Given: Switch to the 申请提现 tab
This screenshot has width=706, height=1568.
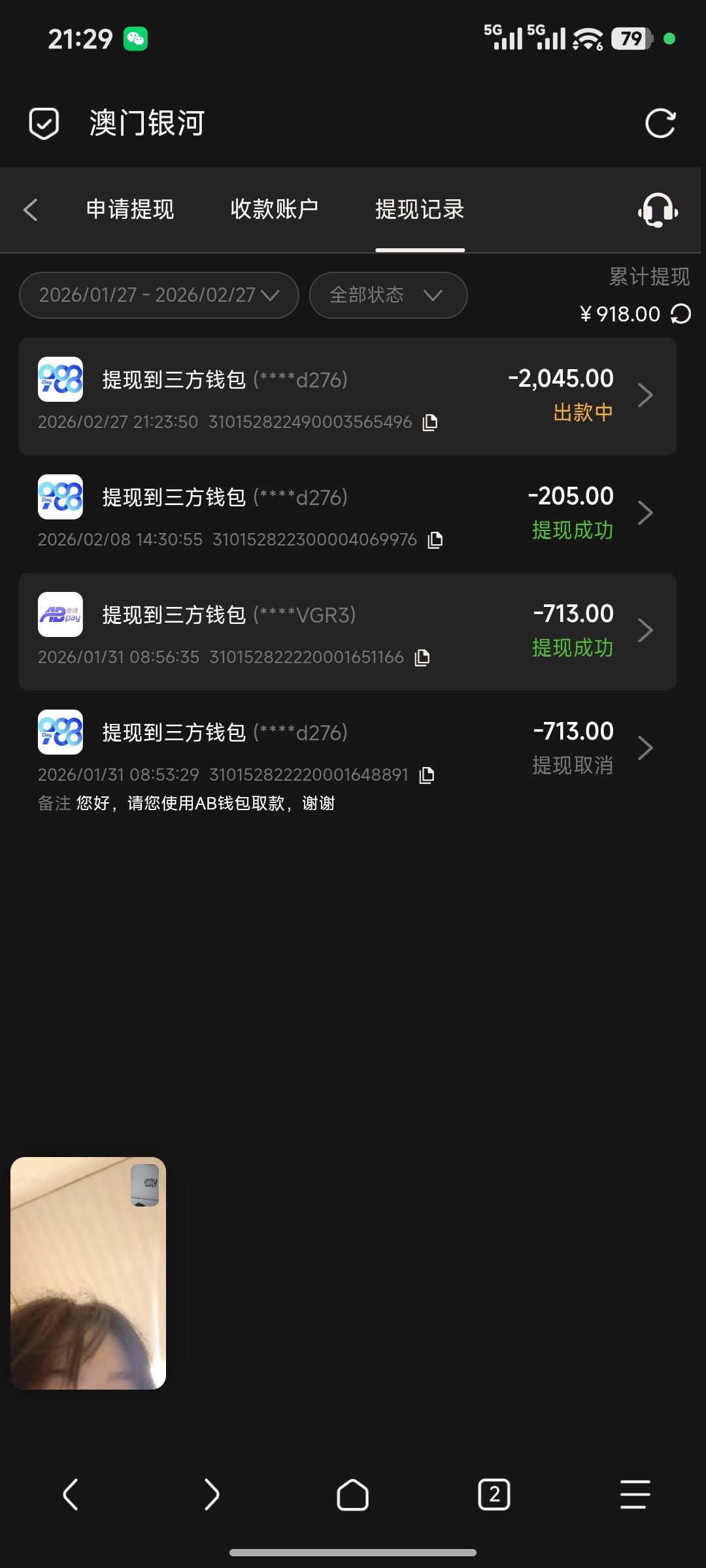Looking at the screenshot, I should tap(128, 210).
